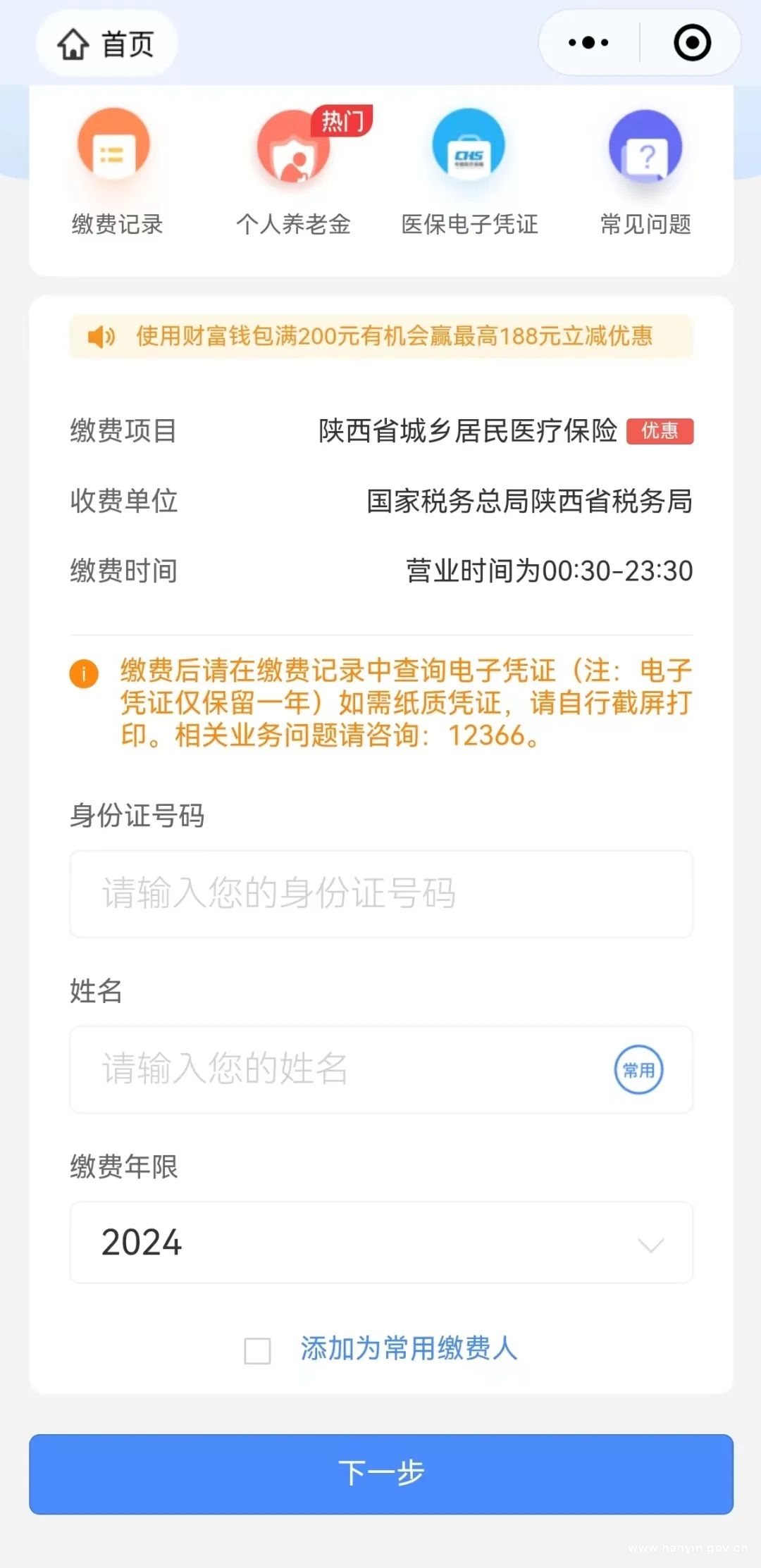Image resolution: width=761 pixels, height=1568 pixels.
Task: Tap the 财富钱包 promotion notice banner
Action: point(381,337)
